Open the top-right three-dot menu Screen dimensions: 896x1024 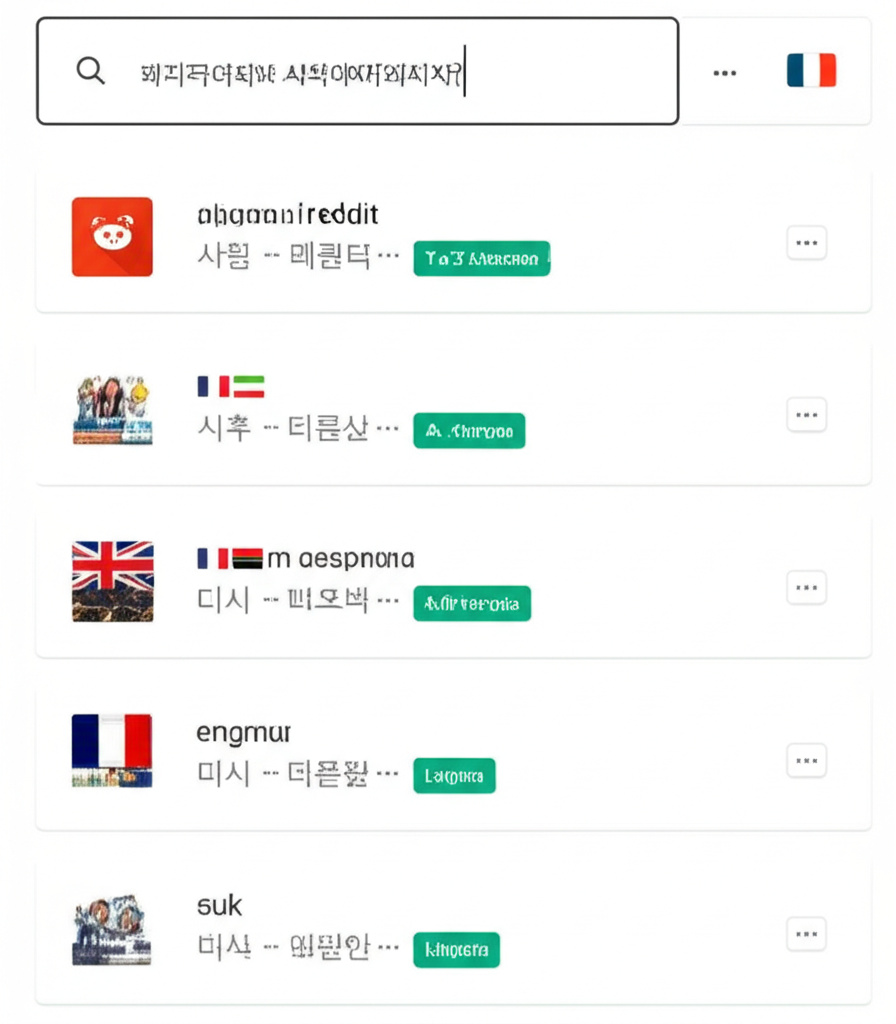[724, 72]
